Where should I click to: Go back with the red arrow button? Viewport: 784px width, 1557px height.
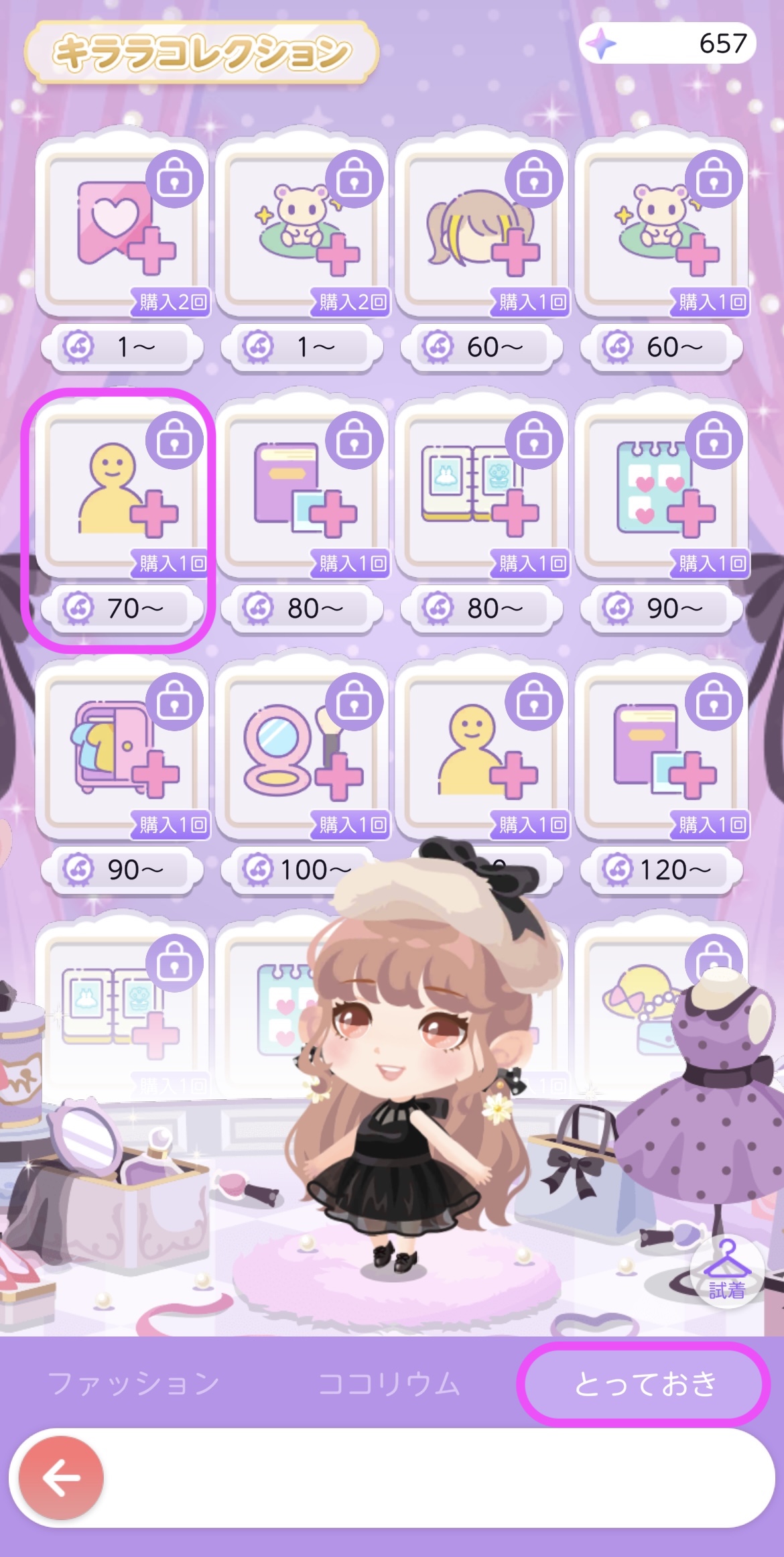tap(61, 1477)
